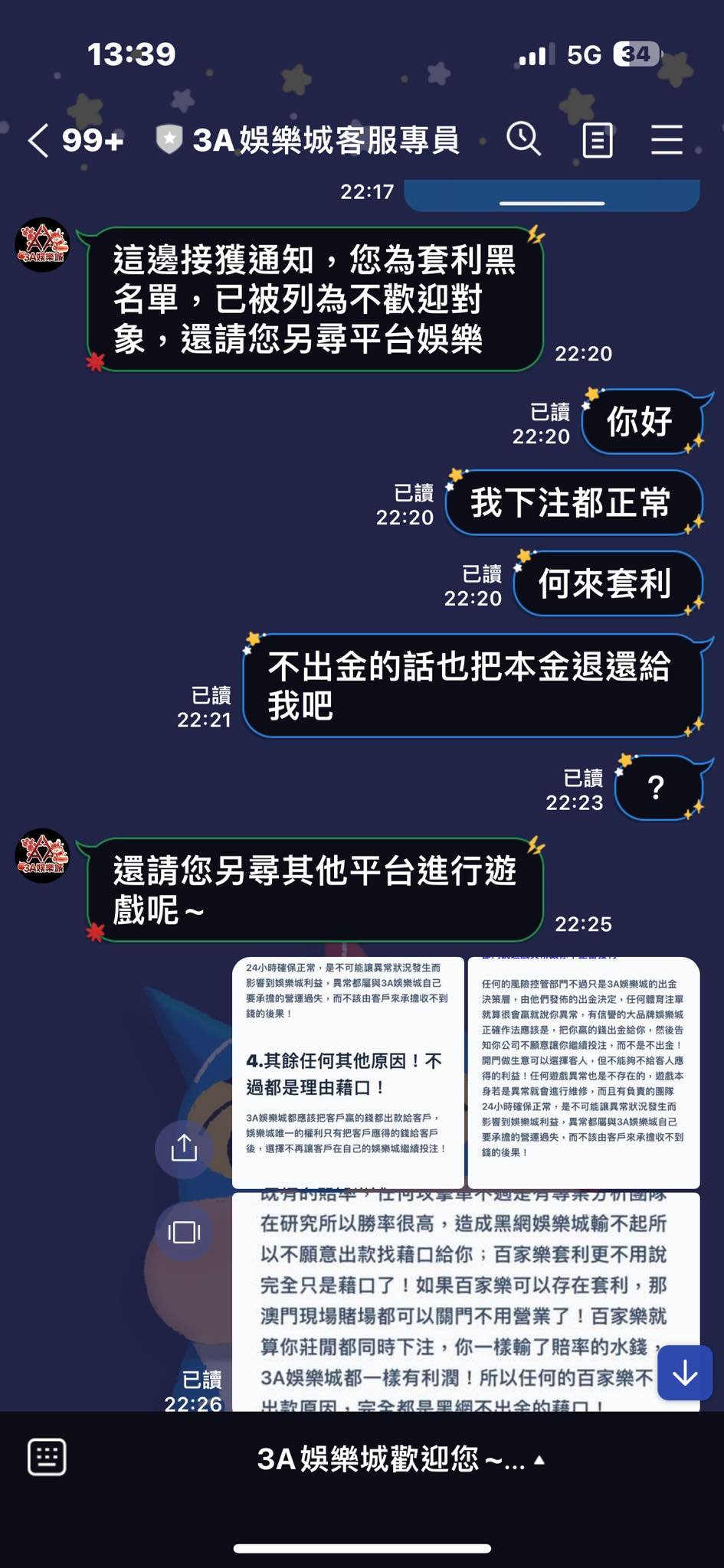This screenshot has width=724, height=1568.
Task: Search within this chat conversation
Action: pyautogui.click(x=524, y=139)
